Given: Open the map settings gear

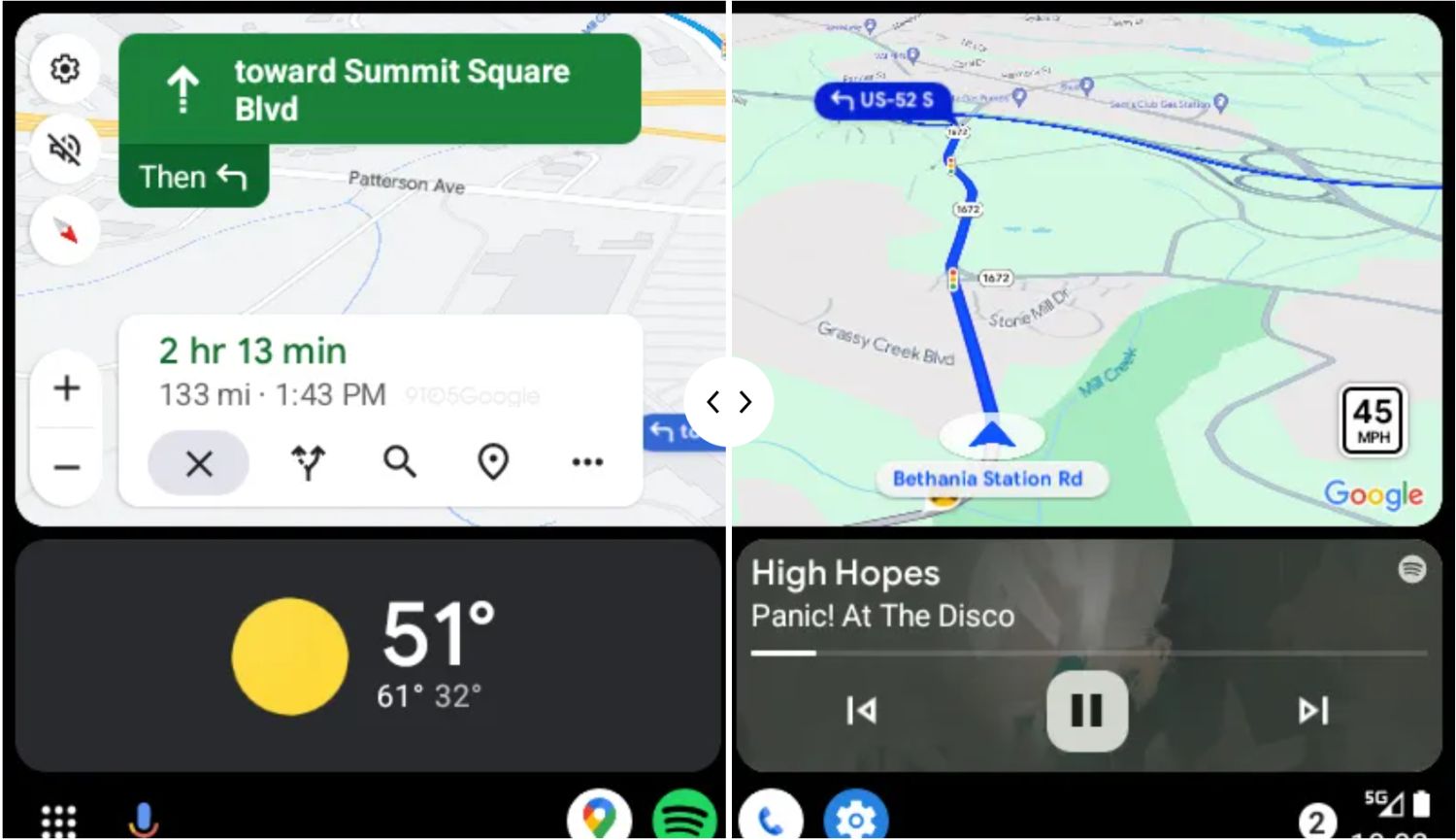Looking at the screenshot, I should [x=64, y=69].
